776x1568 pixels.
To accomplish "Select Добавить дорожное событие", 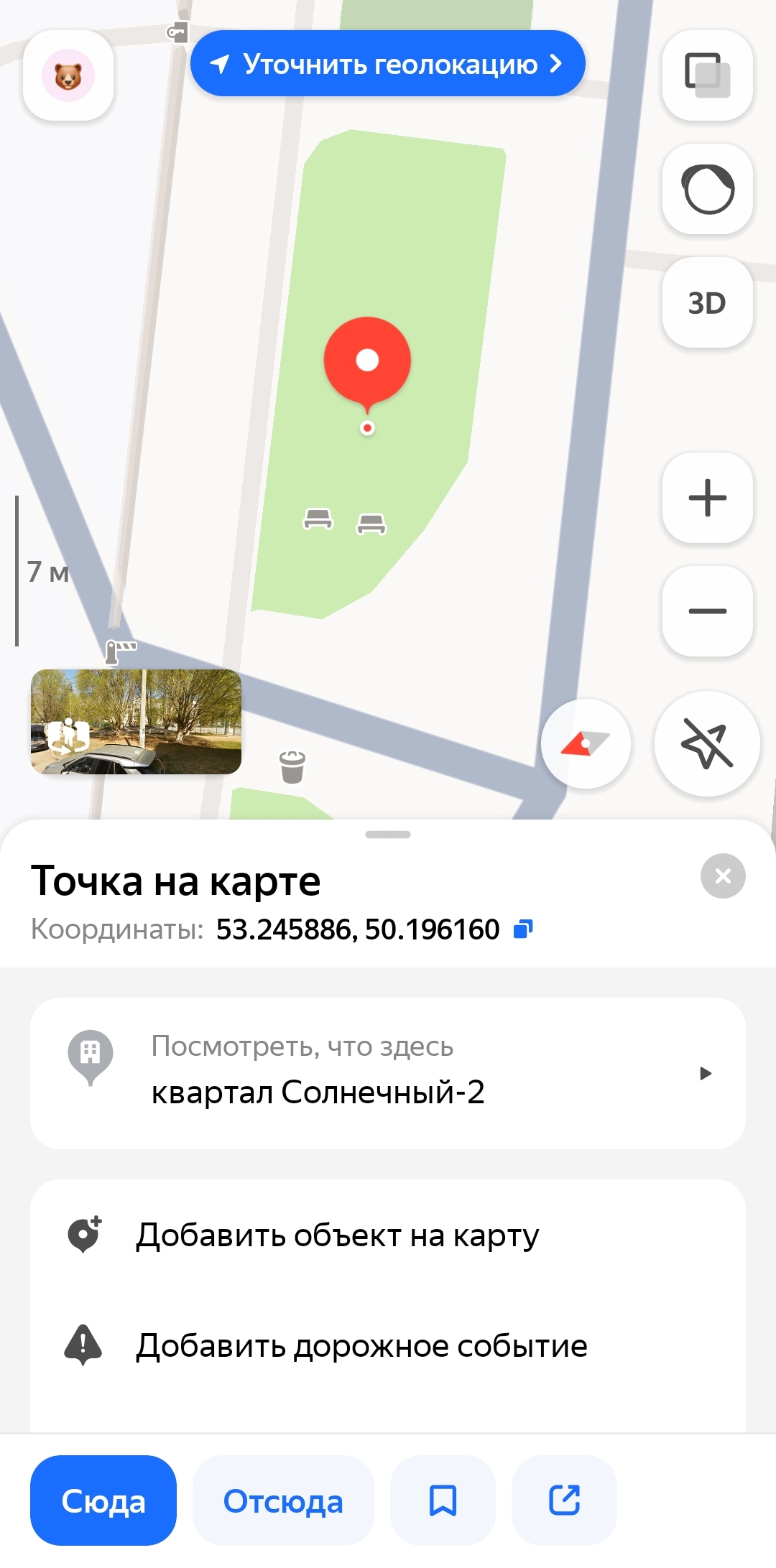I will [x=361, y=1346].
